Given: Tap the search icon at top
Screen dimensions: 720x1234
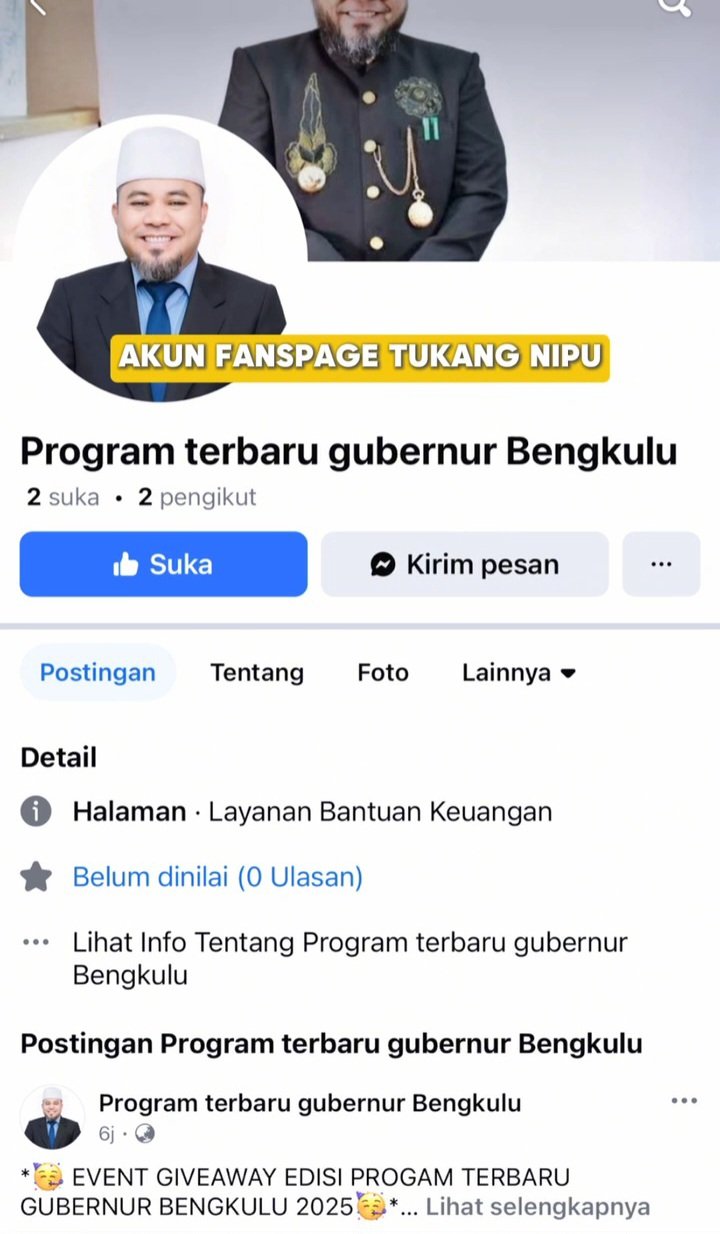Looking at the screenshot, I should pos(675,6).
